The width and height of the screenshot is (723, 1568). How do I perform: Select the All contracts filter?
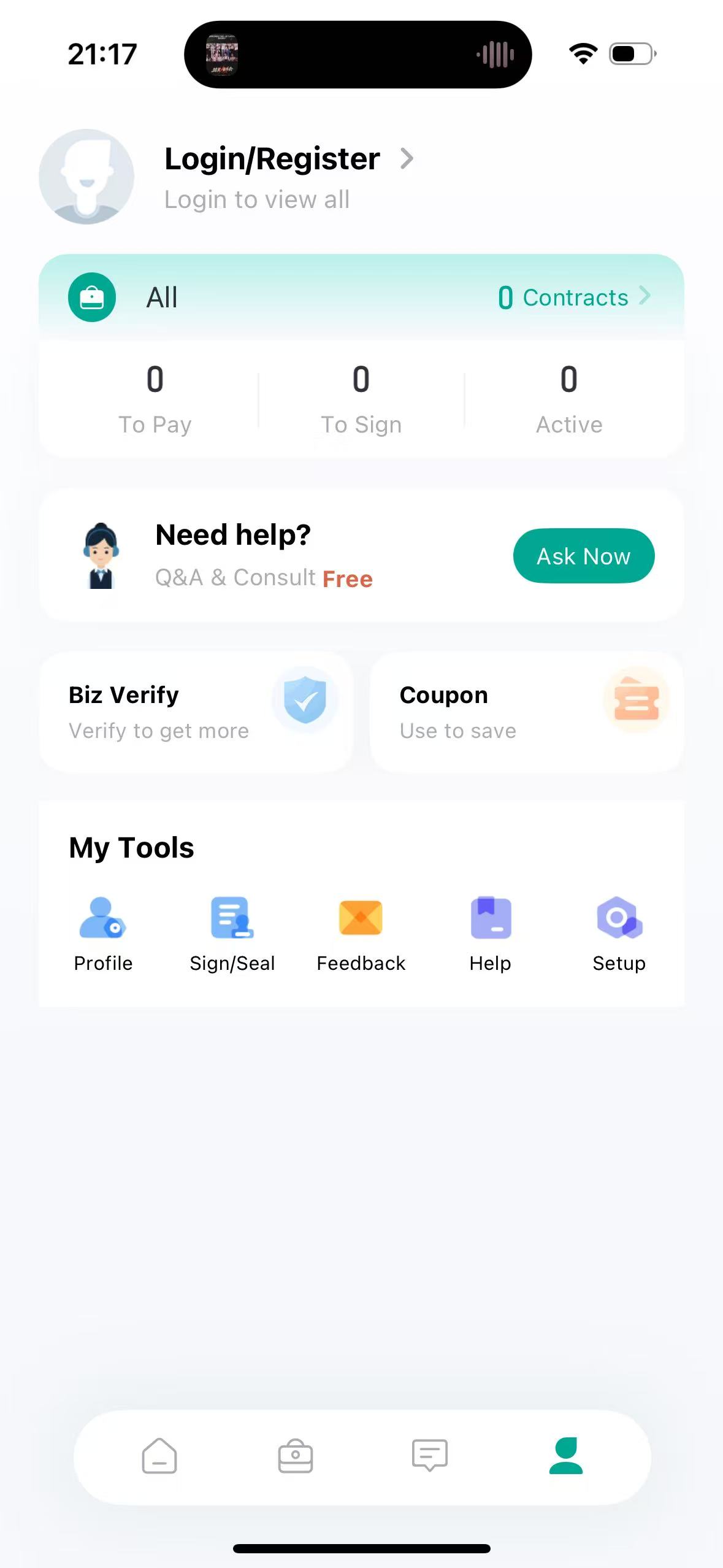pyautogui.click(x=161, y=296)
